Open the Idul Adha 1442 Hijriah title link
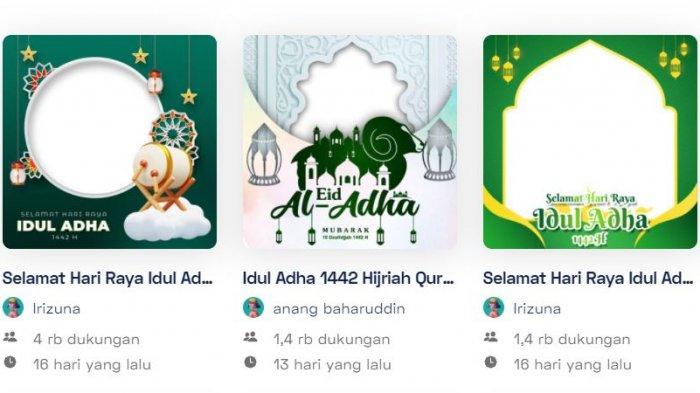Viewport: 700px width, 393px height. coord(348,278)
